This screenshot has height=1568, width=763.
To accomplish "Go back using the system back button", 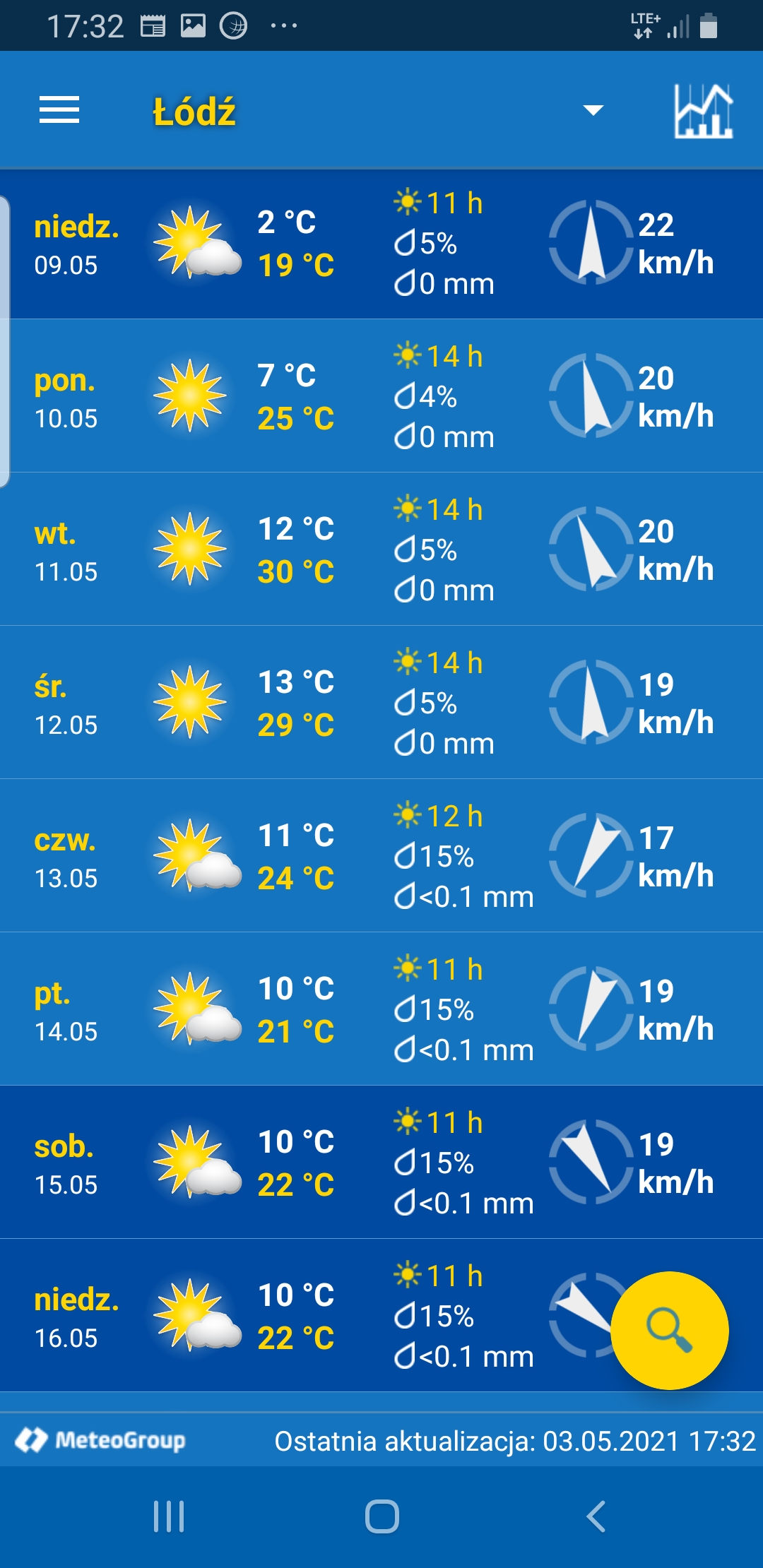I will [596, 1516].
